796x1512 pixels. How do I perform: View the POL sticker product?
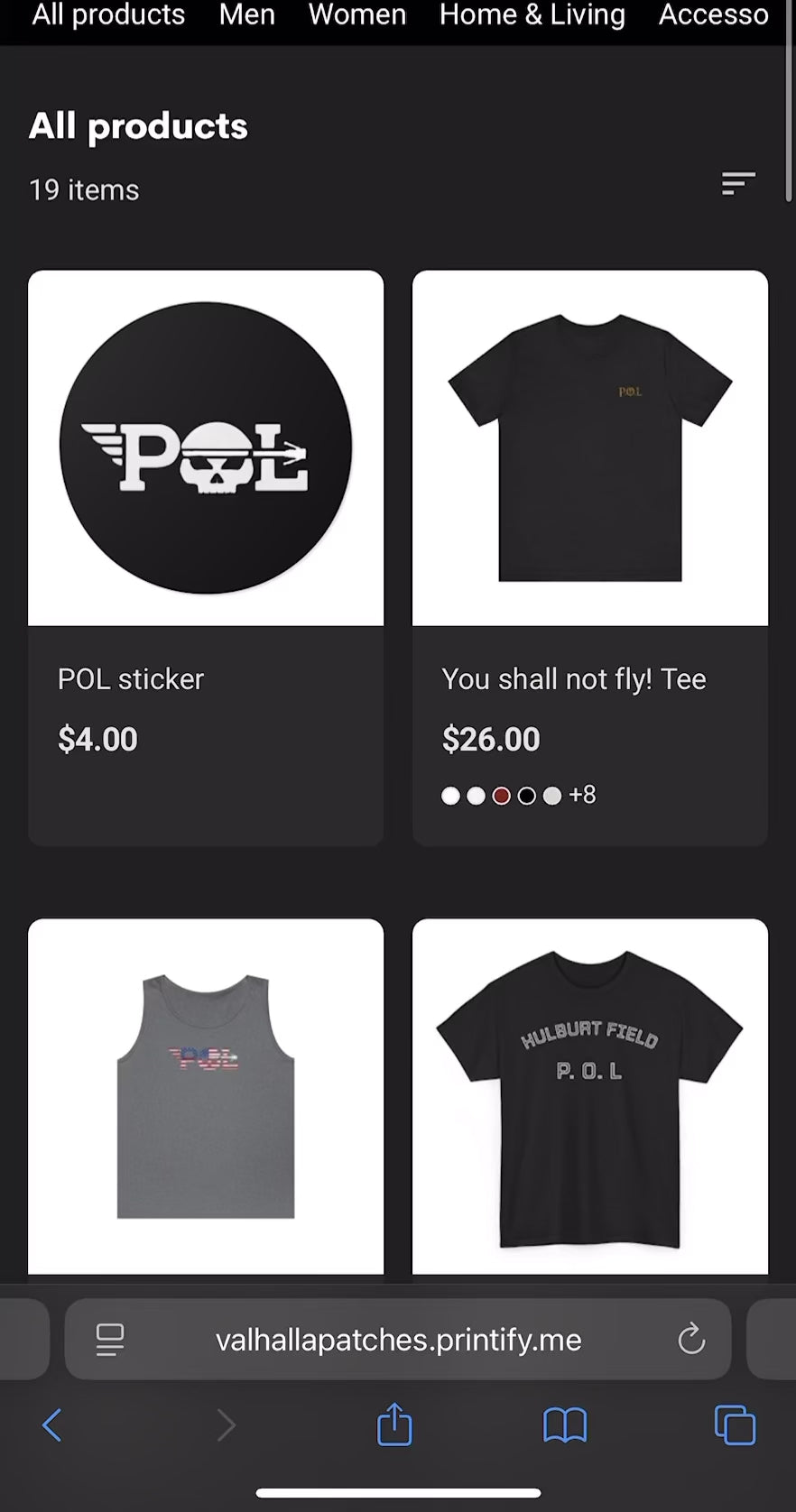click(206, 448)
